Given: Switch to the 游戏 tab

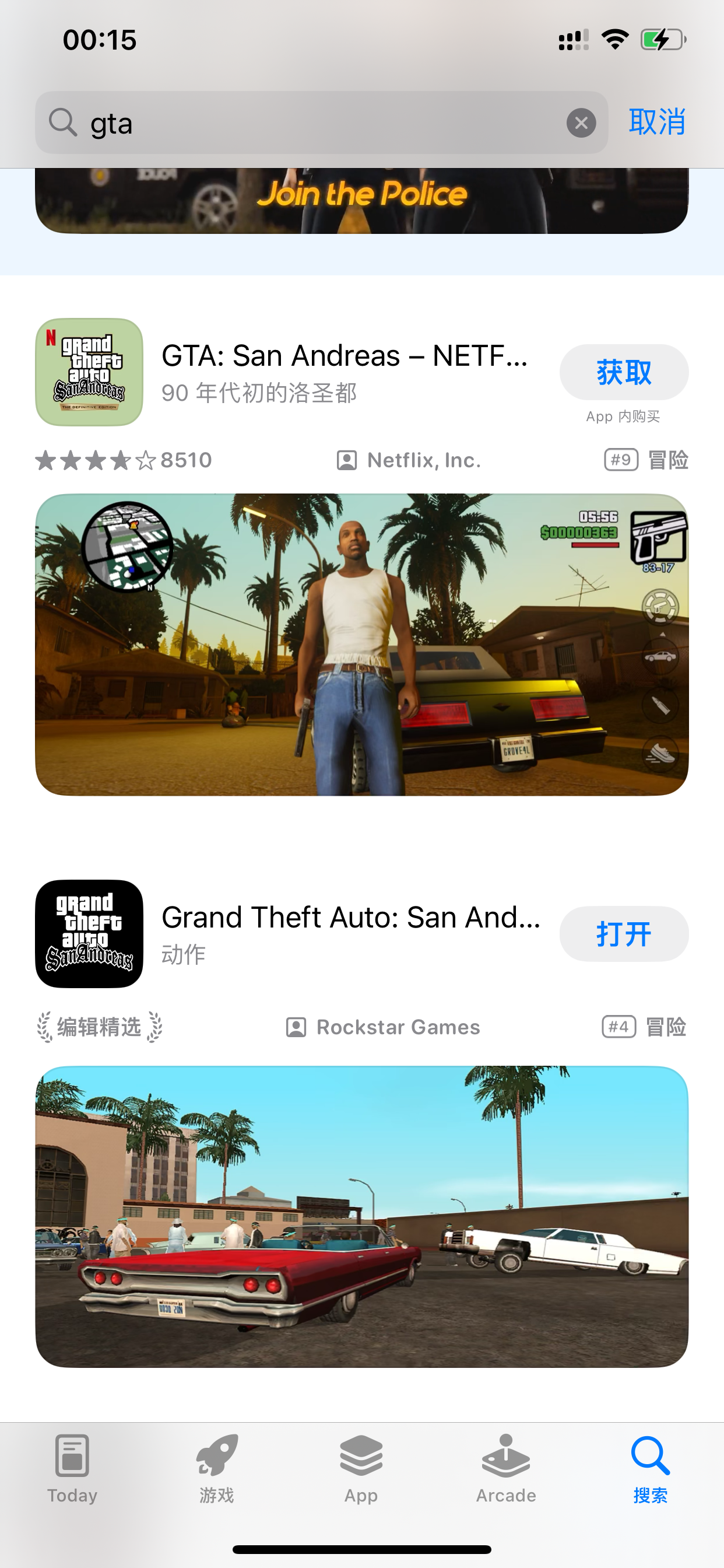Looking at the screenshot, I should pyautogui.click(x=217, y=1468).
